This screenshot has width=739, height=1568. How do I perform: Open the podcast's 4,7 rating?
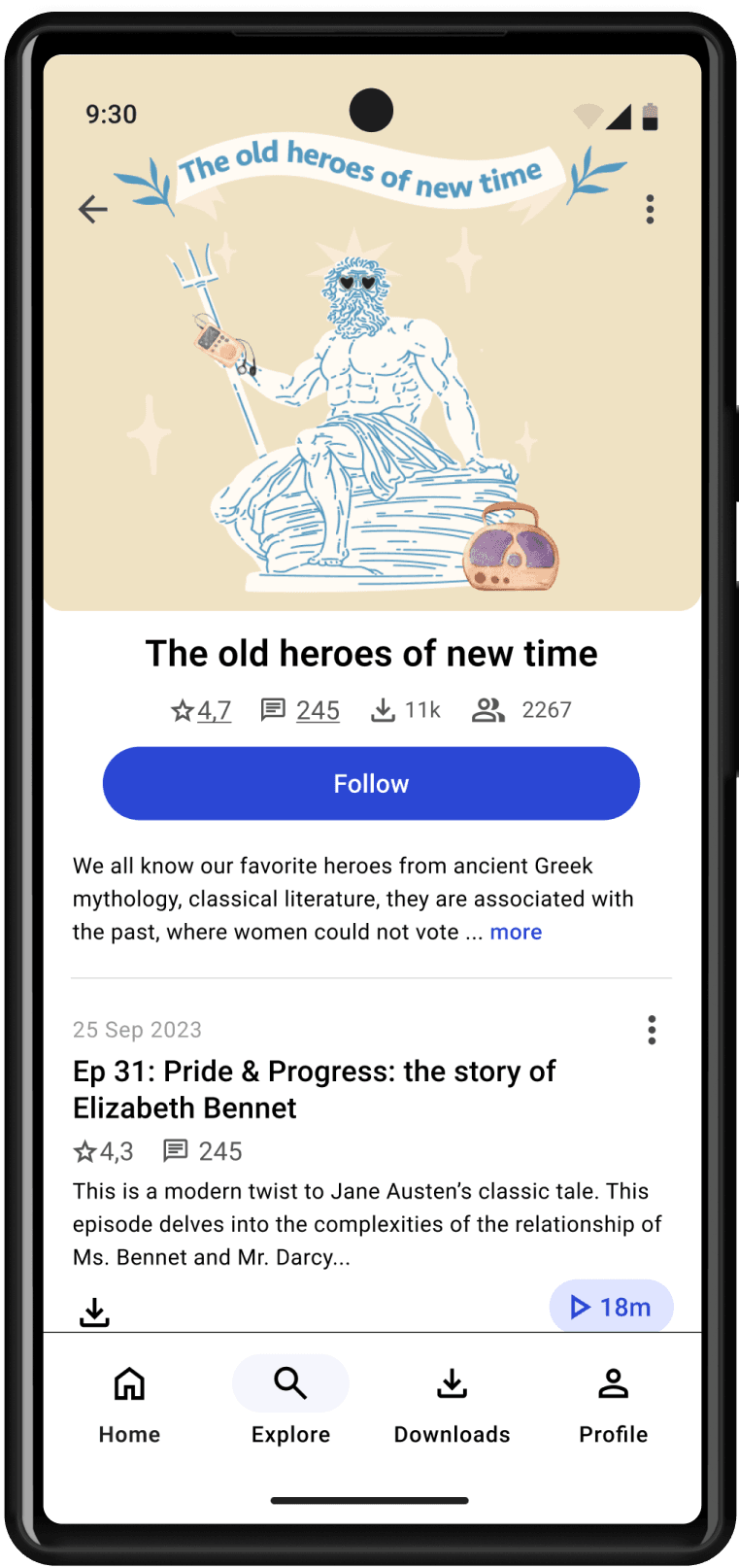pos(202,710)
